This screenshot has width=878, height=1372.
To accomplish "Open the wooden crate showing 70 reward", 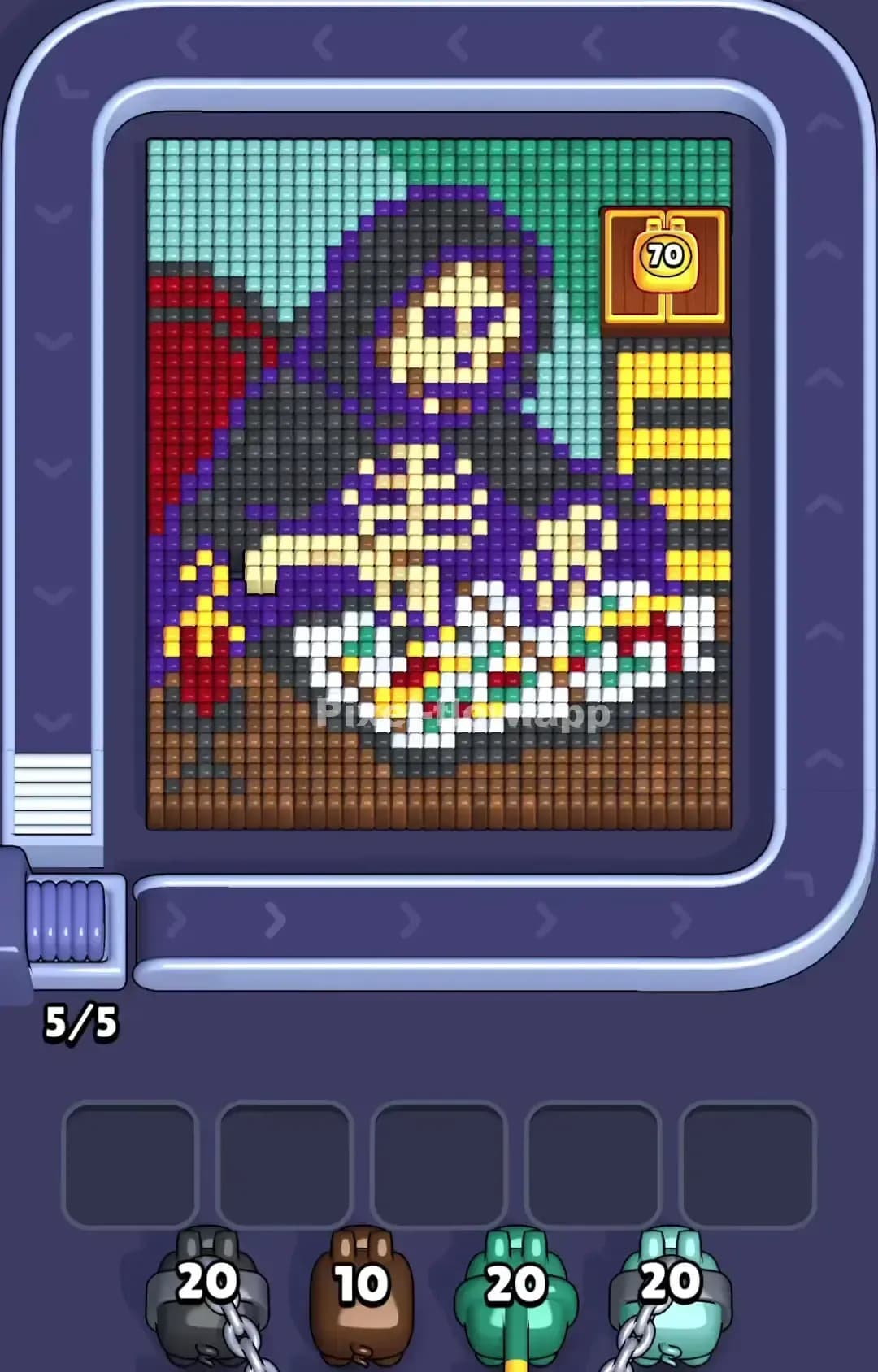I will [665, 271].
